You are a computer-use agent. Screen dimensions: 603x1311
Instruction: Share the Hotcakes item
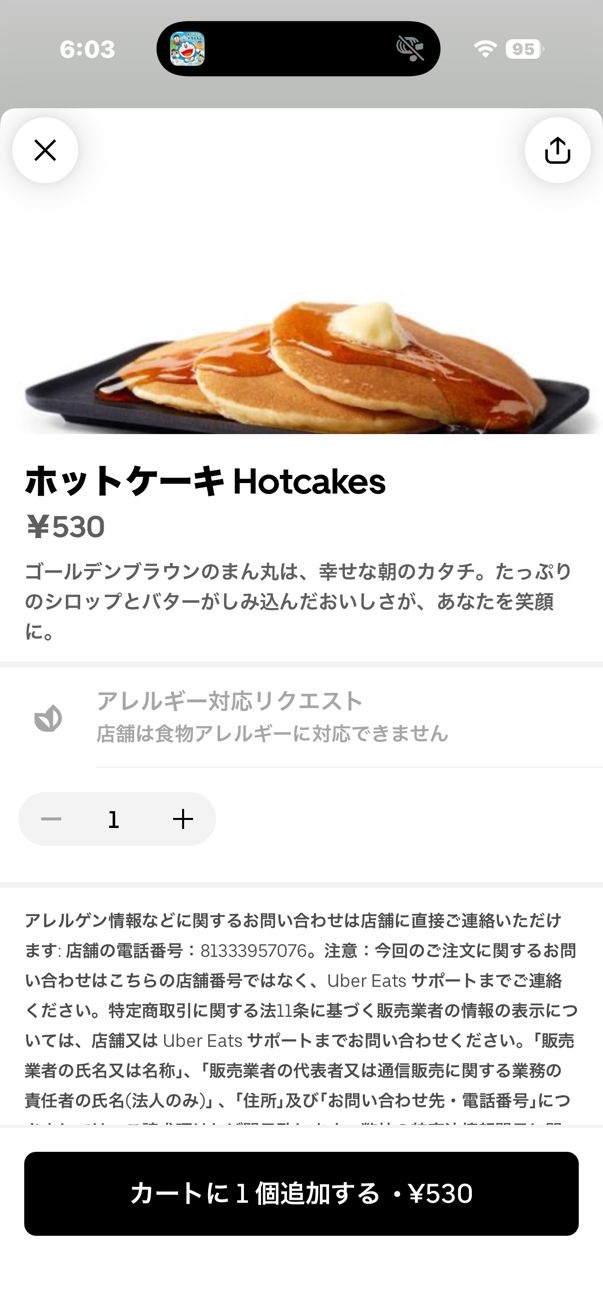557,150
